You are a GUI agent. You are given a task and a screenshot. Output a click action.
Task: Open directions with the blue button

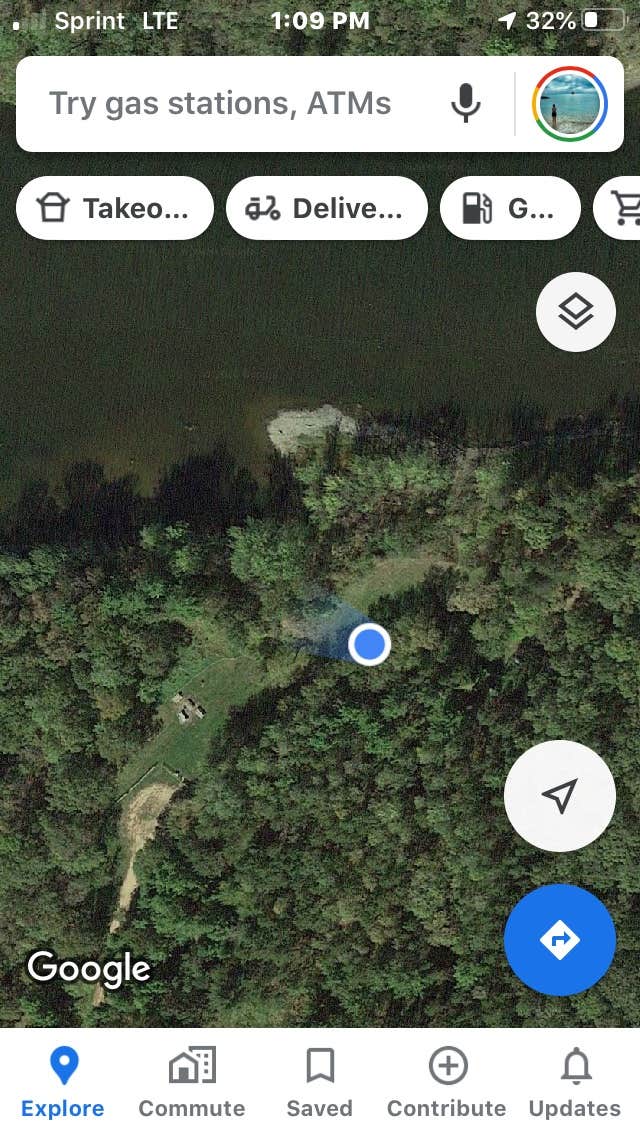point(559,939)
